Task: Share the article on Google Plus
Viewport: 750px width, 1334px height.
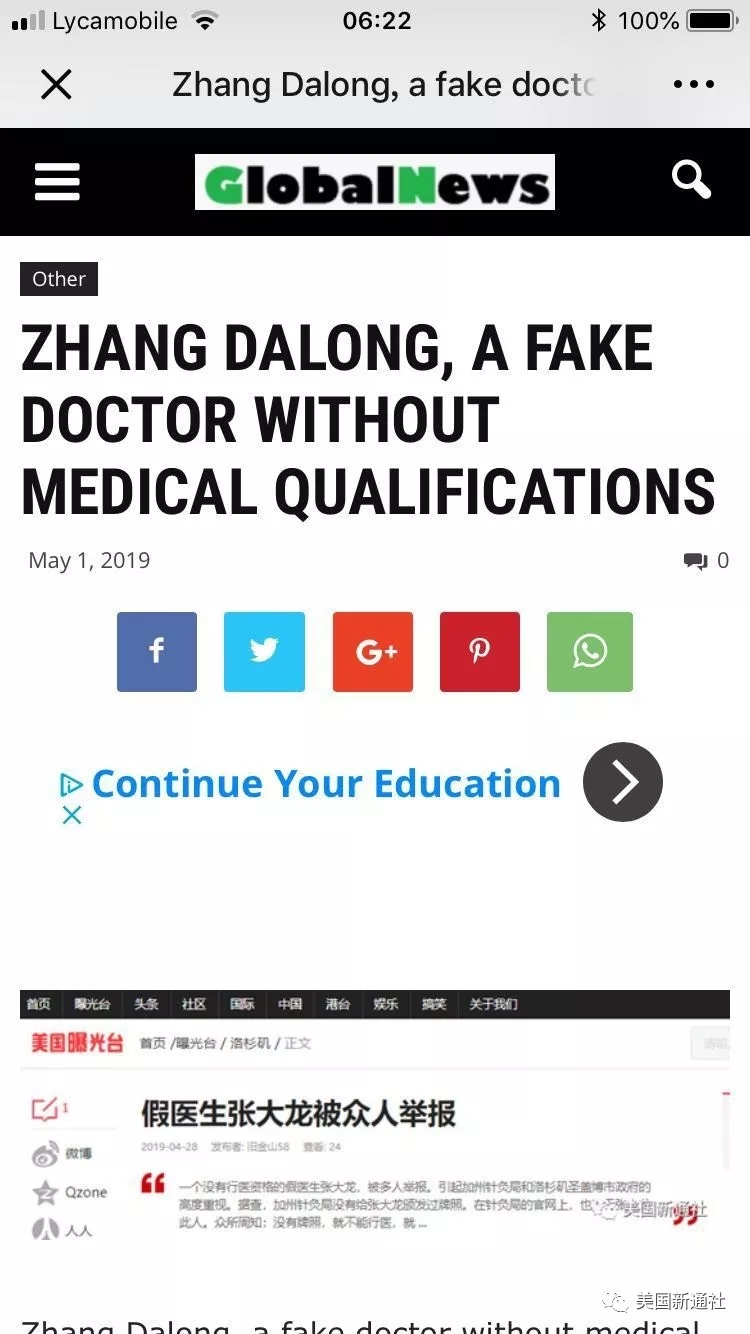Action: (x=373, y=652)
